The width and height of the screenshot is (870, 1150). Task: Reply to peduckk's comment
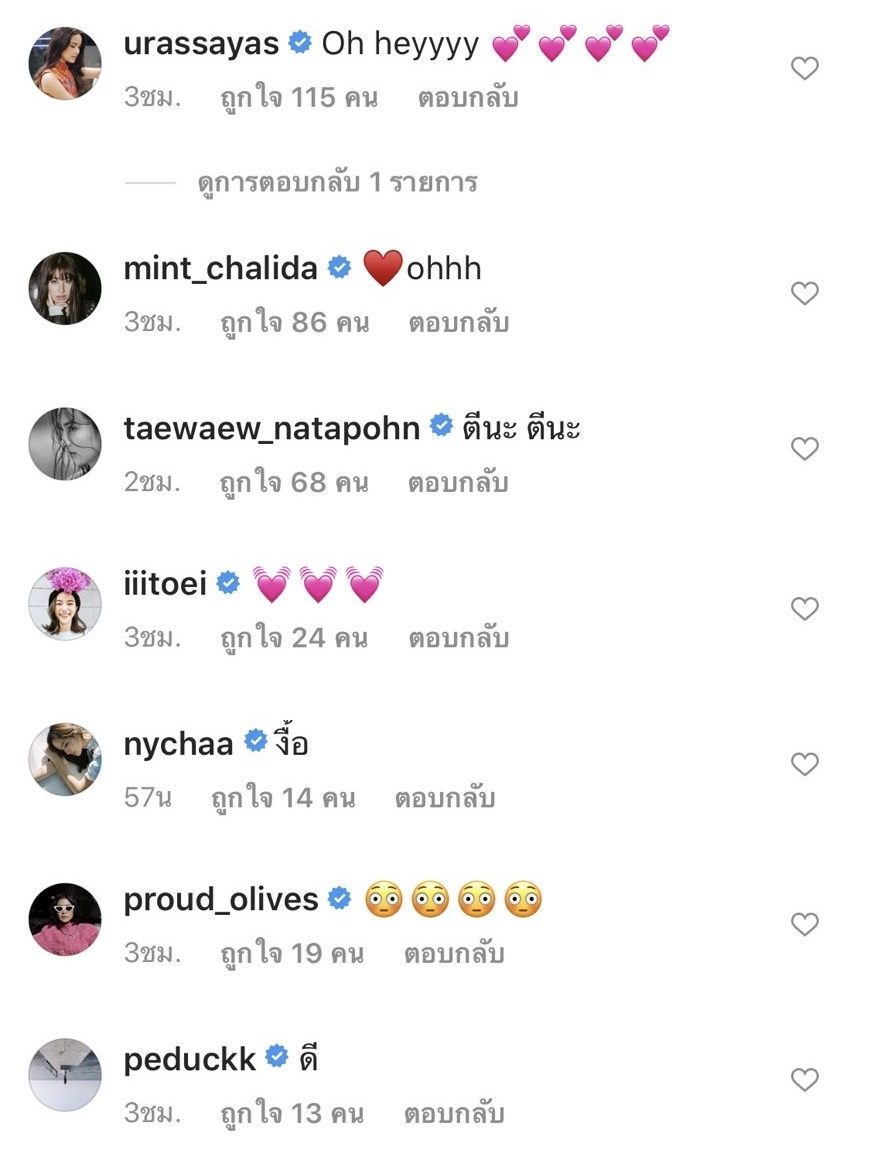pyautogui.click(x=454, y=1114)
